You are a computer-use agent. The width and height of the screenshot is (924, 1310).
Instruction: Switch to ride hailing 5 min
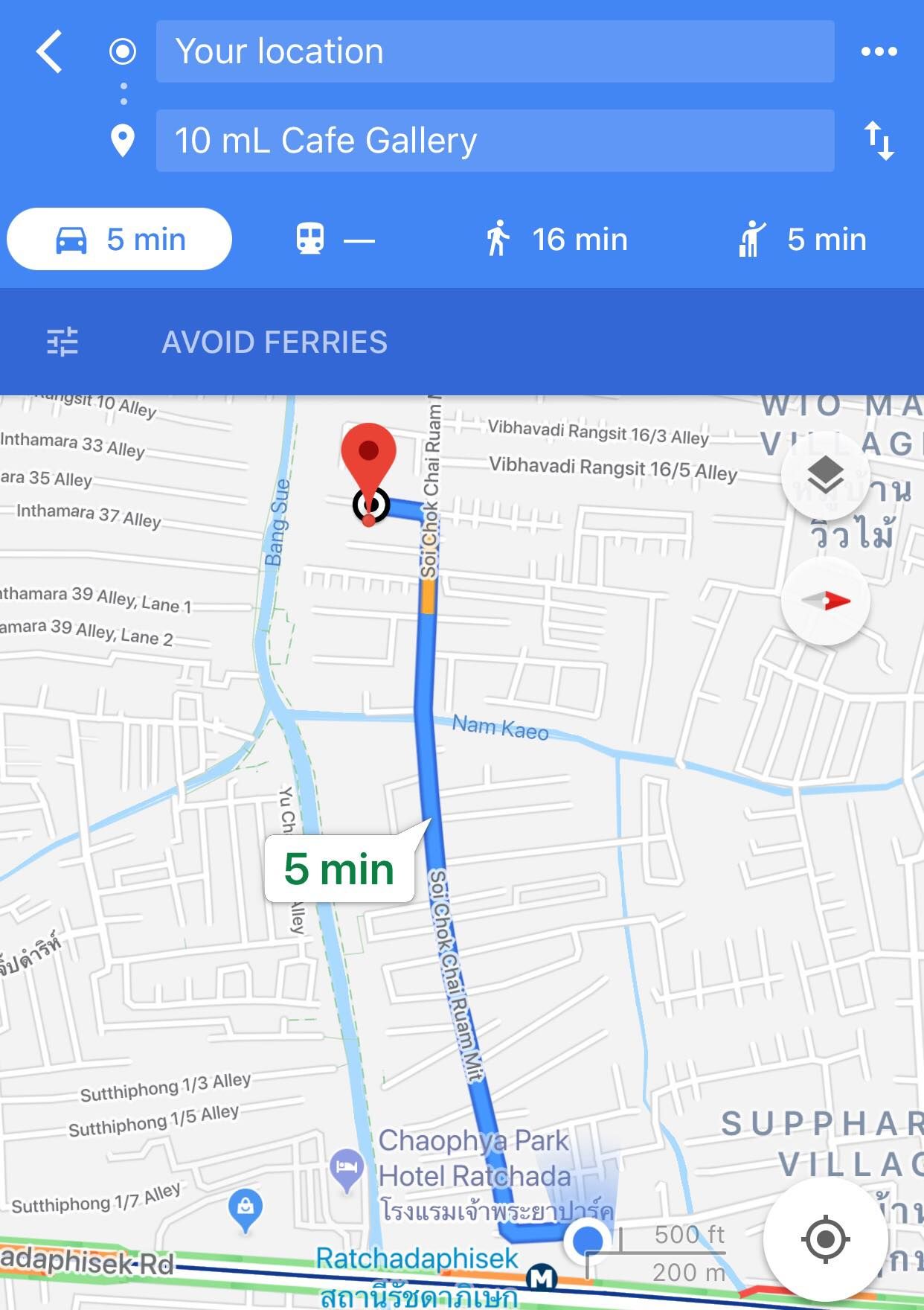click(x=803, y=240)
